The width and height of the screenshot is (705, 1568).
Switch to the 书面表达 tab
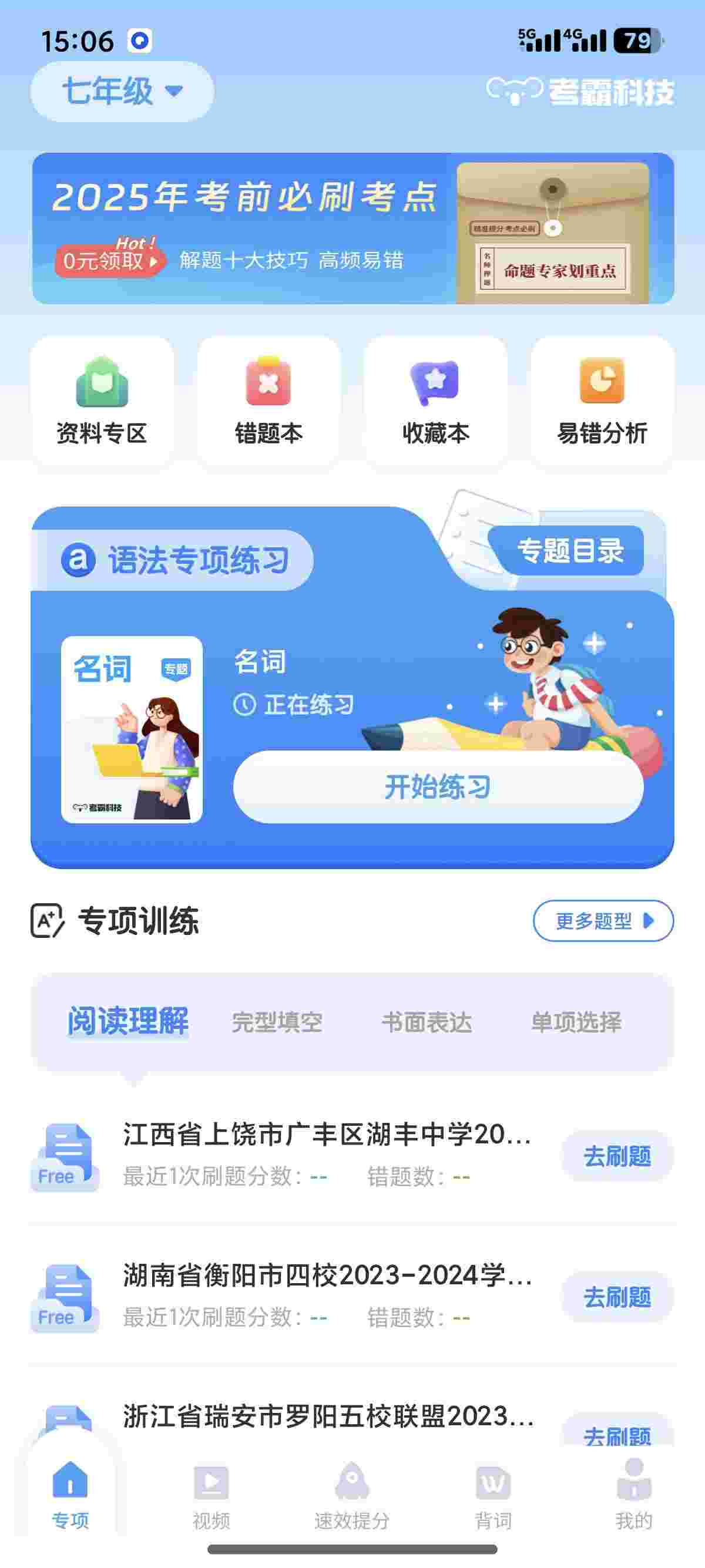pos(427,1022)
